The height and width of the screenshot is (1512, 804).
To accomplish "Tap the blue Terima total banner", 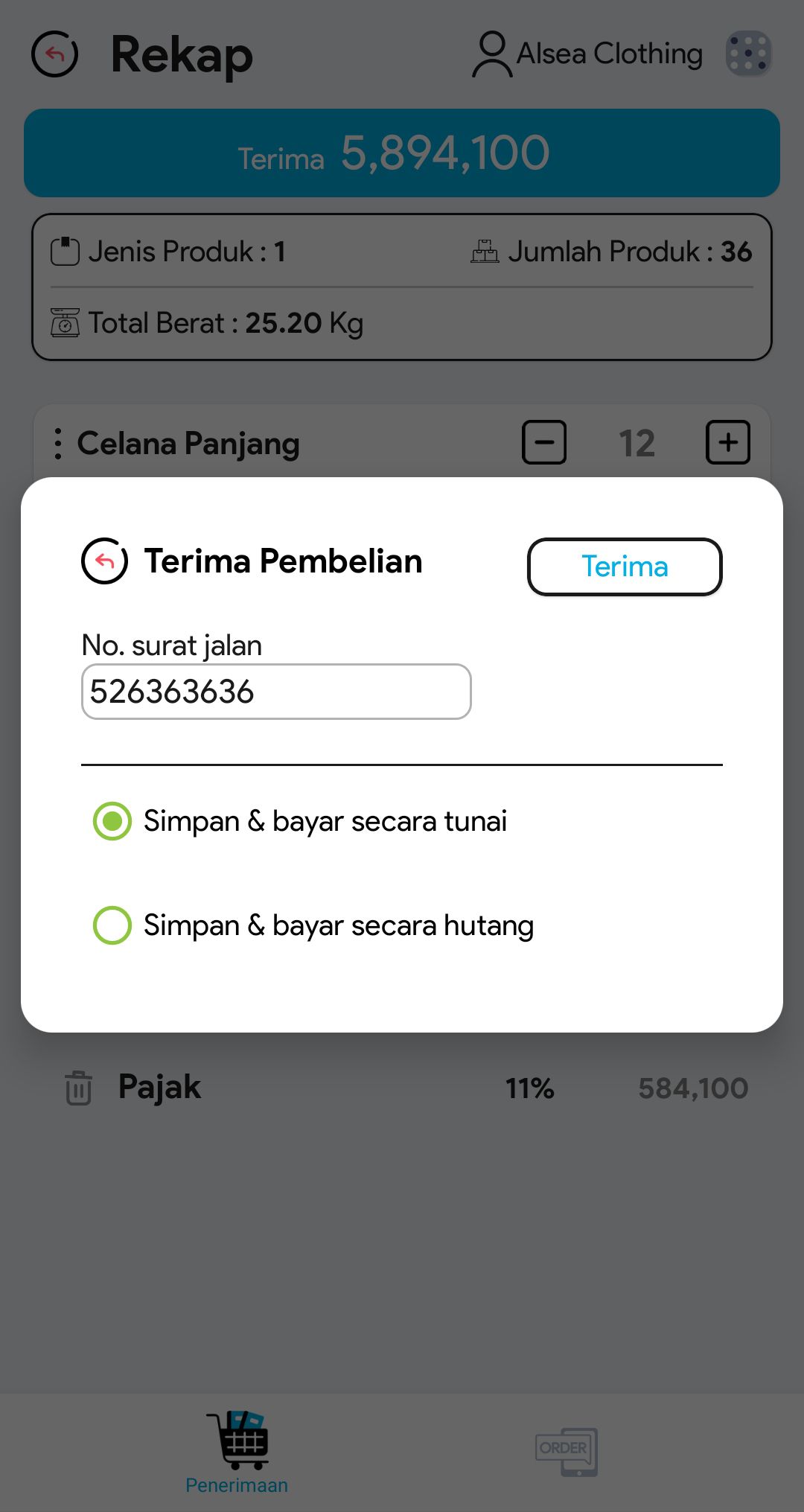I will [401, 153].
